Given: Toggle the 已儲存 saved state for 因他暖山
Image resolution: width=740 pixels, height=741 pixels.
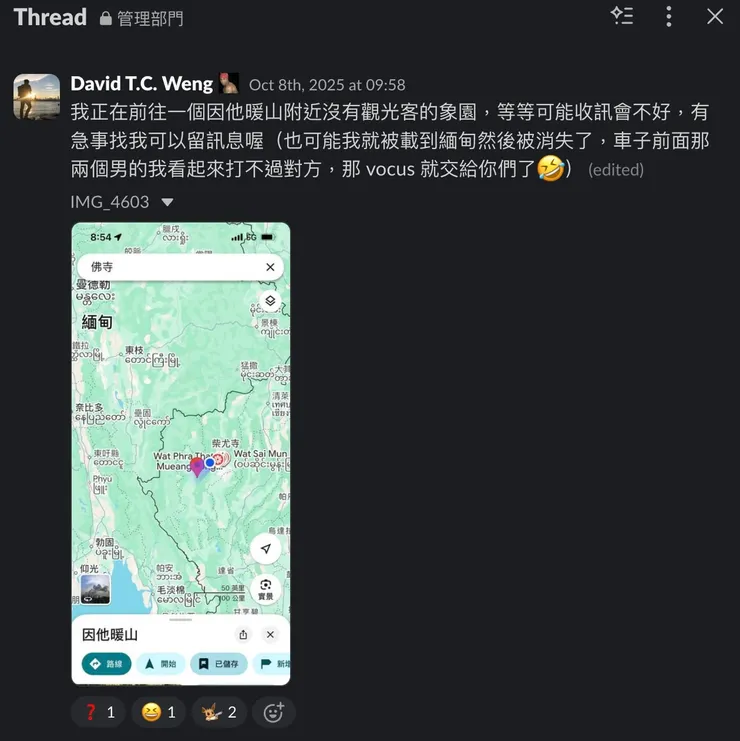Looking at the screenshot, I should (x=219, y=662).
